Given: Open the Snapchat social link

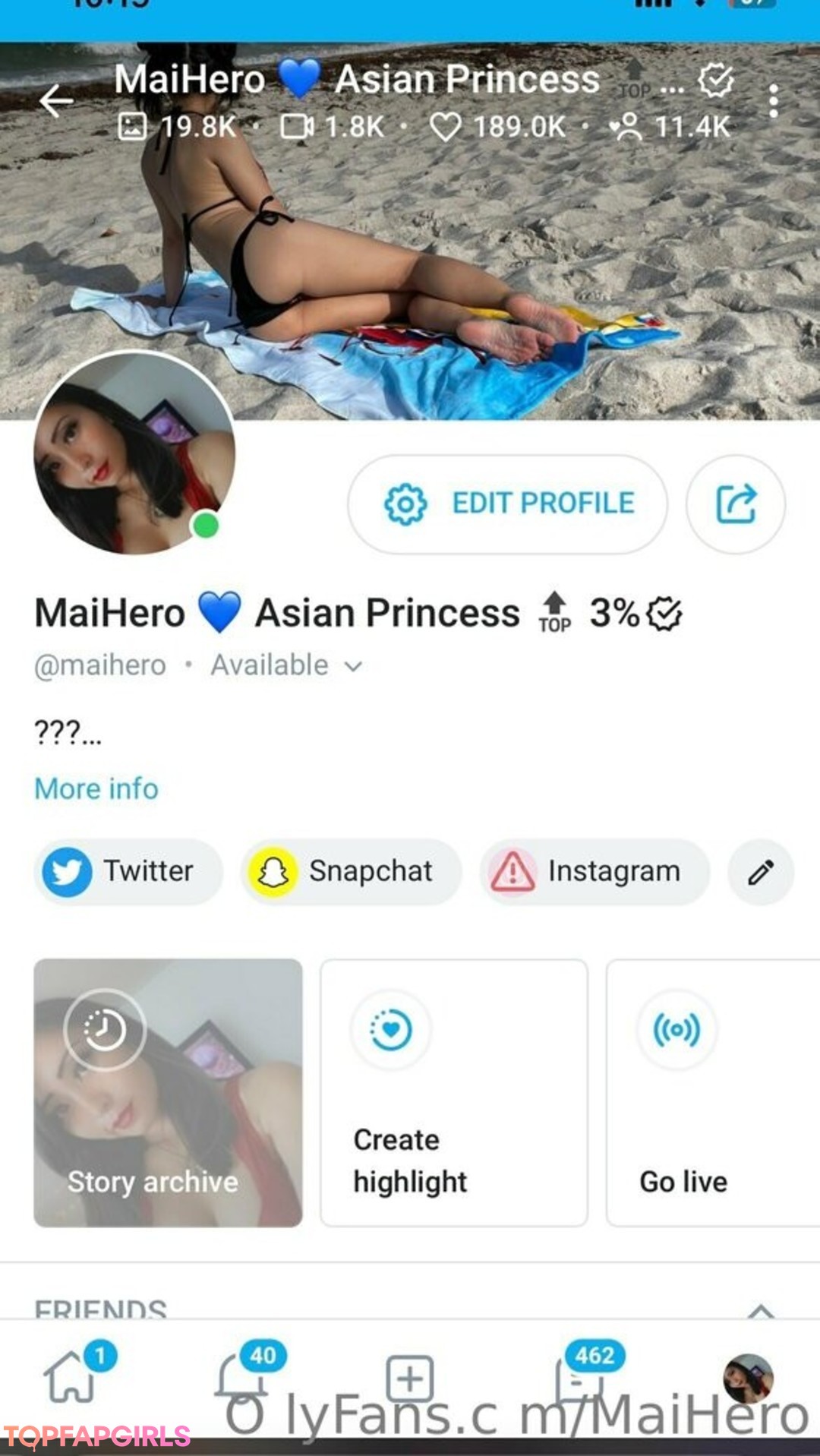Looking at the screenshot, I should (351, 871).
